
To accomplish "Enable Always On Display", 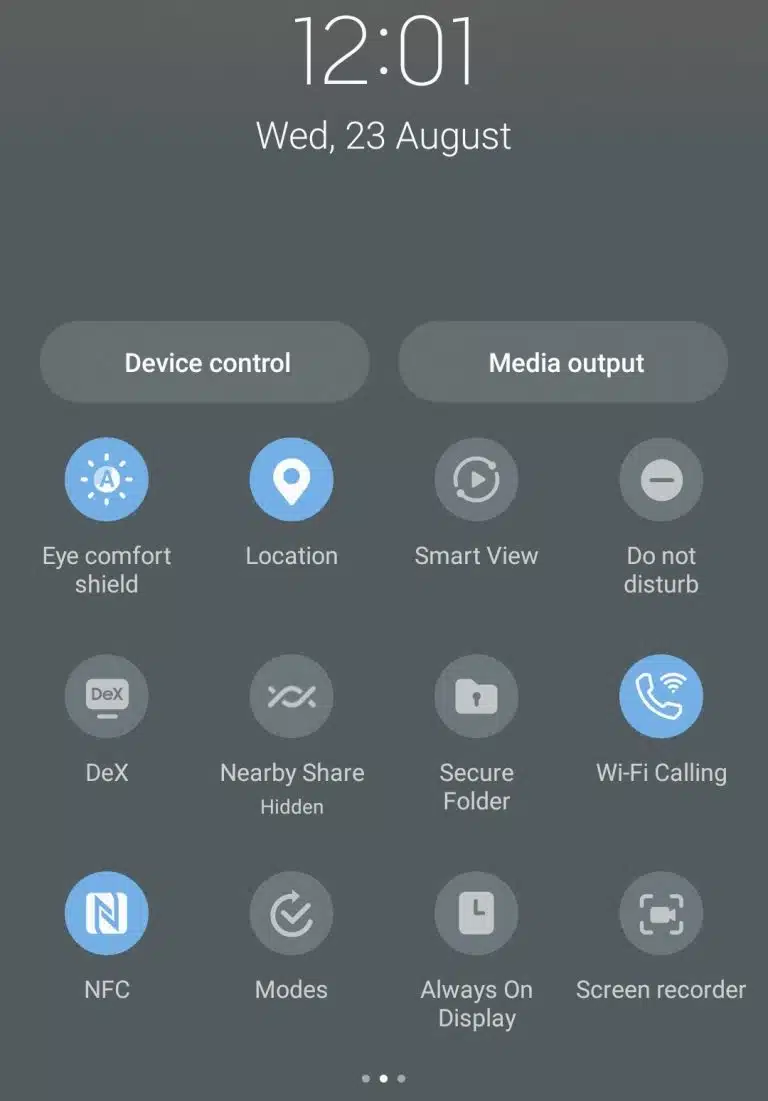I will tap(476, 913).
